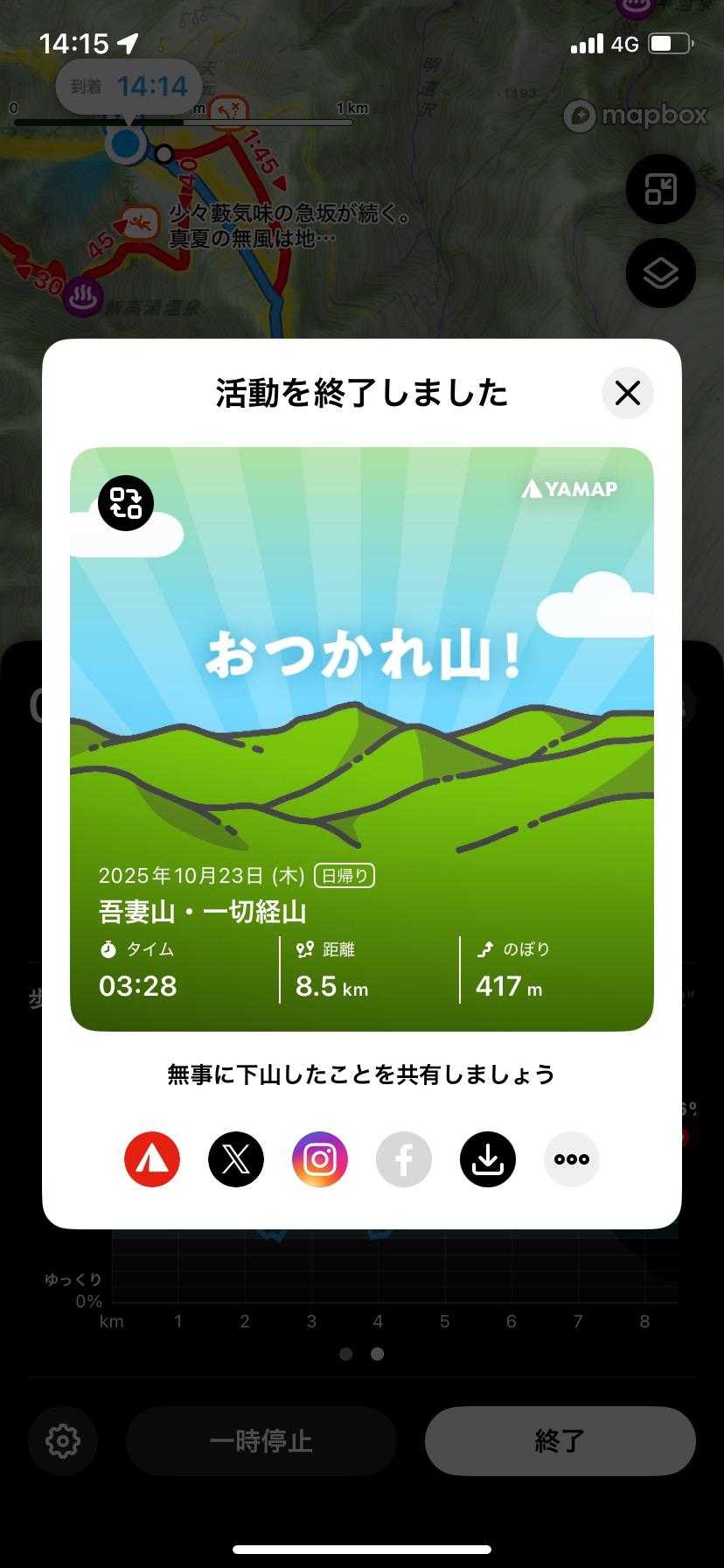Tap the 一時停止 button
The width and height of the screenshot is (724, 1568).
261,1440
